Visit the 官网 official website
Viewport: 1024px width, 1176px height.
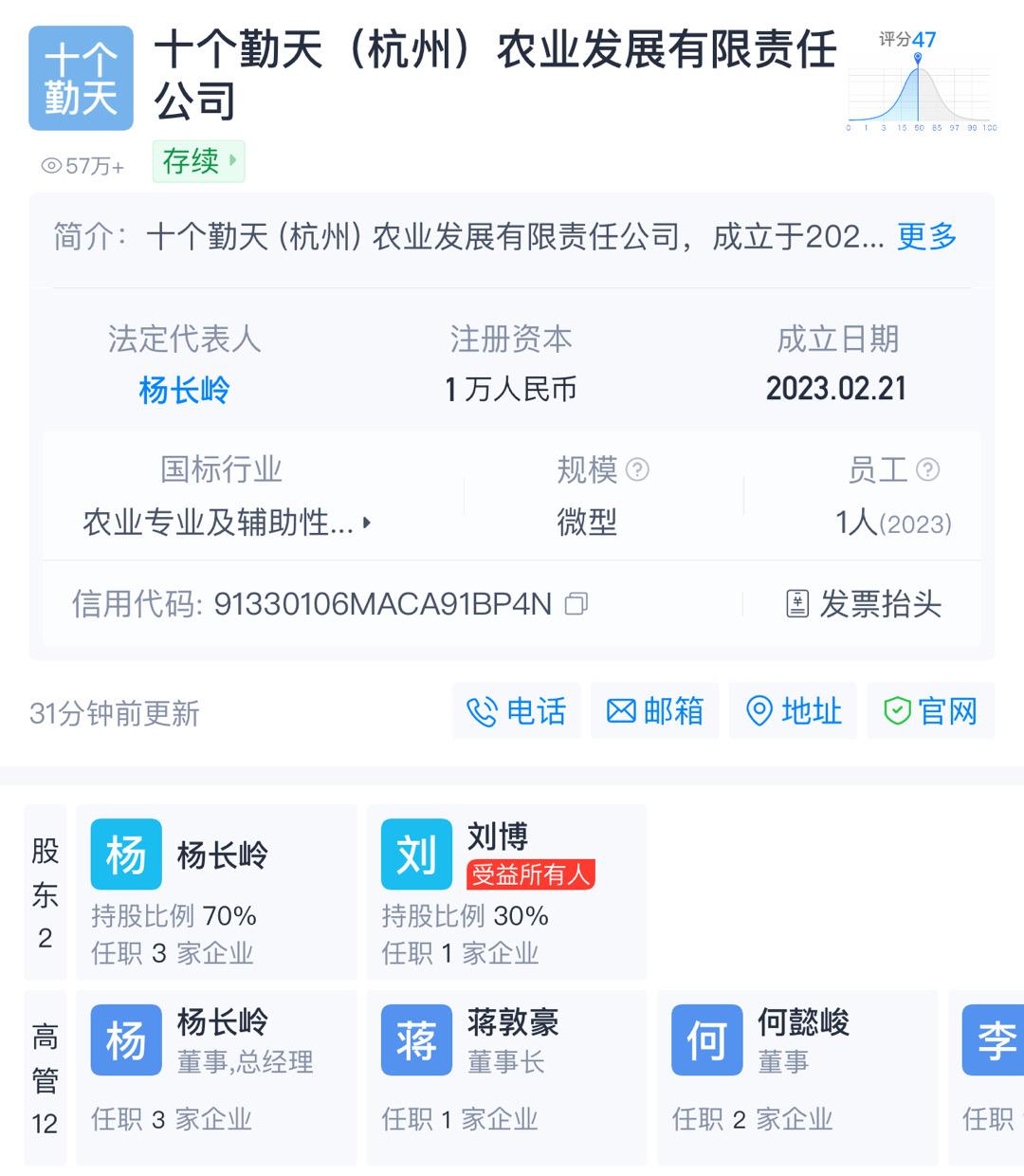coord(930,711)
